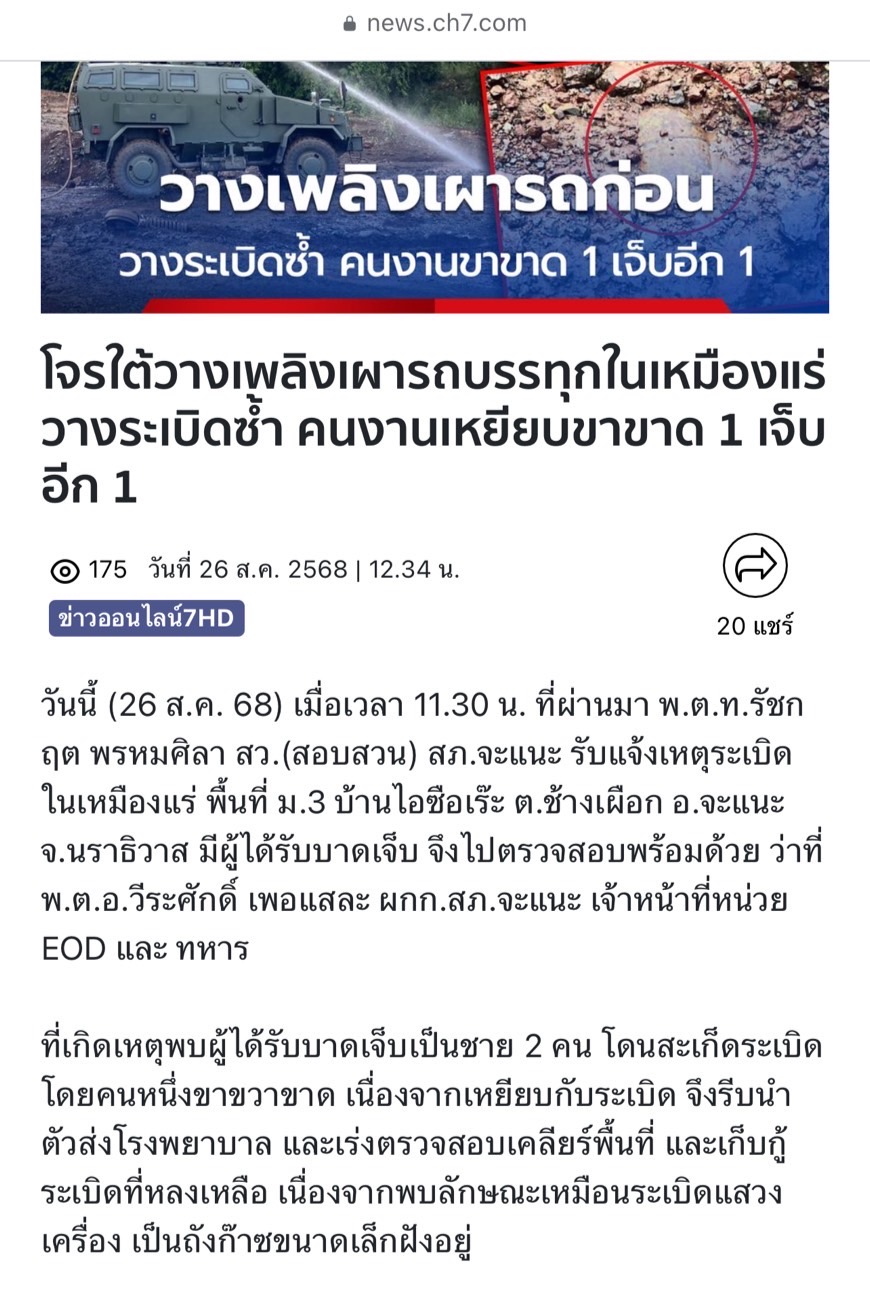Tap the news.ch7.com address bar
Image resolution: width=870 pixels, height=1313 pixels.
(435, 23)
